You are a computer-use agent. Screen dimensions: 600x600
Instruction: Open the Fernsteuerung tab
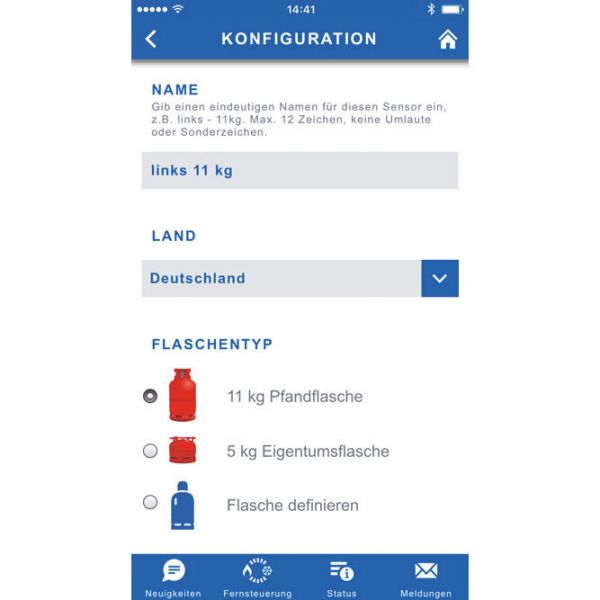coord(257,578)
